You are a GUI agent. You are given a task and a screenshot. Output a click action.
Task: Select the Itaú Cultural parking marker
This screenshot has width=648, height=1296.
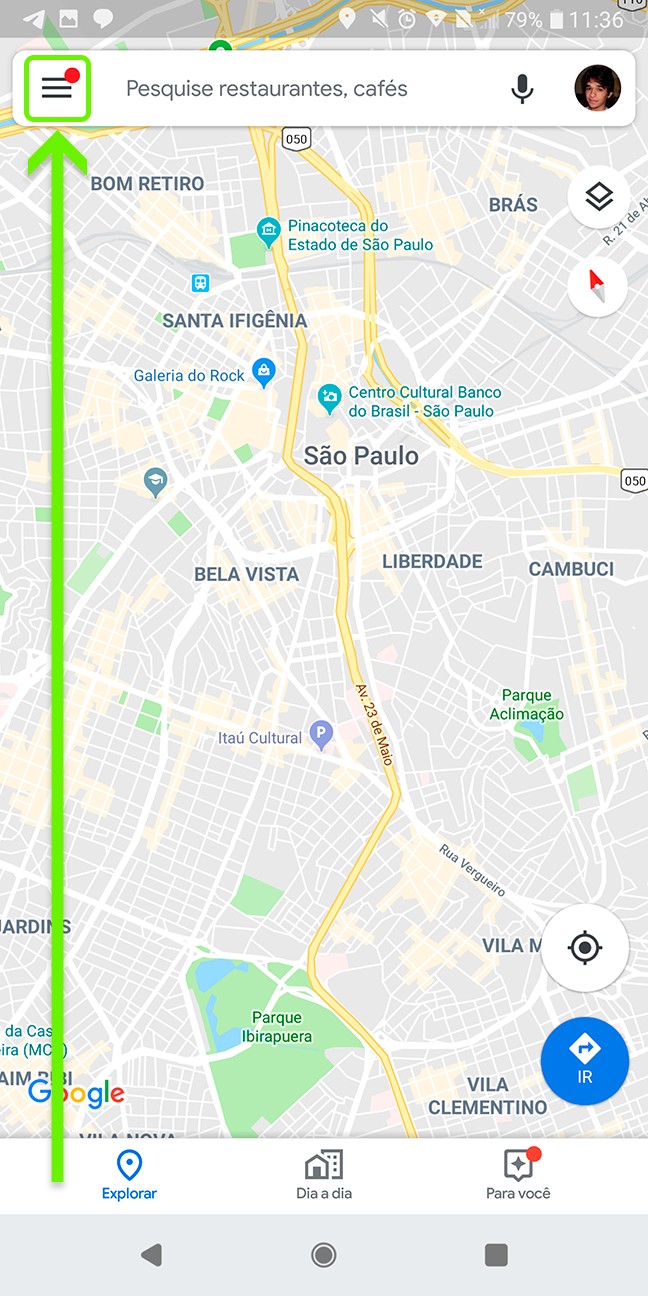tap(321, 737)
